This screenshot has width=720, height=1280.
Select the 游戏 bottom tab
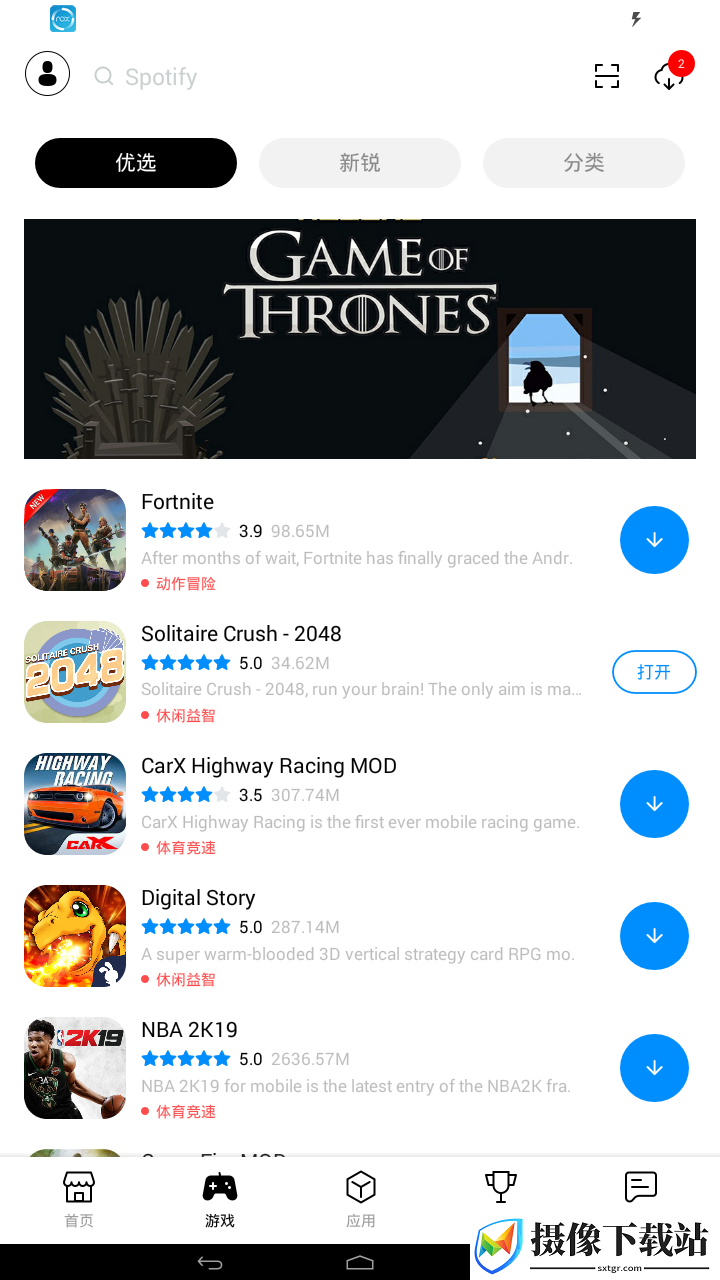[220, 1200]
